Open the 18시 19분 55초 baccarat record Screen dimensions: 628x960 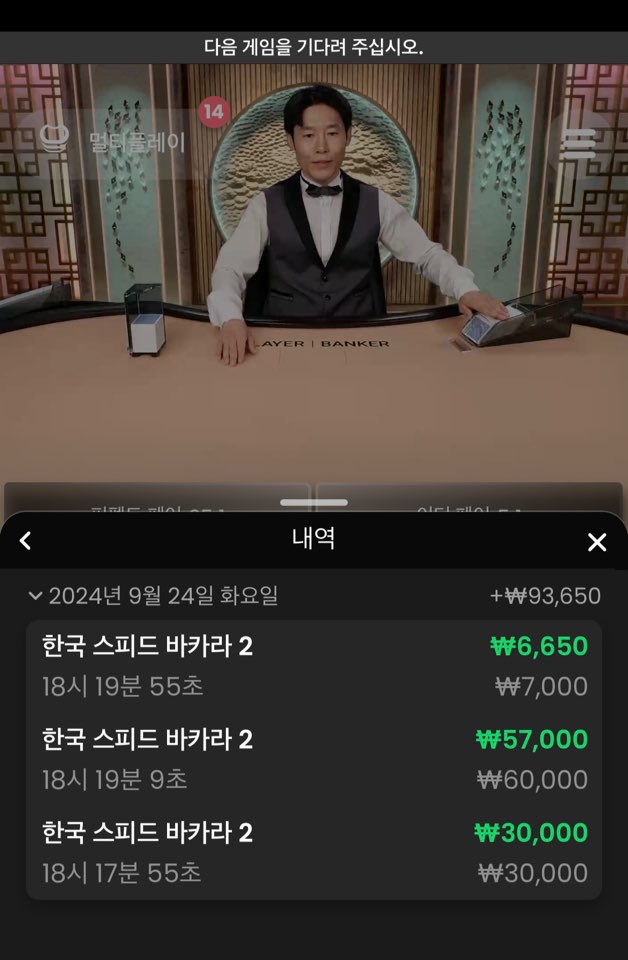(314, 666)
